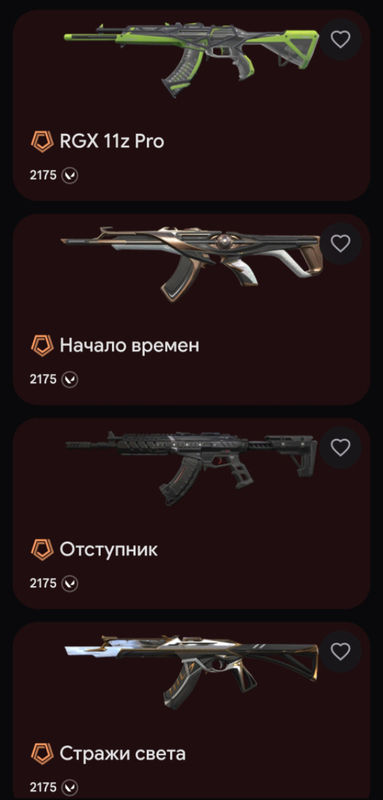Add Начало времен to favorites

point(340,243)
